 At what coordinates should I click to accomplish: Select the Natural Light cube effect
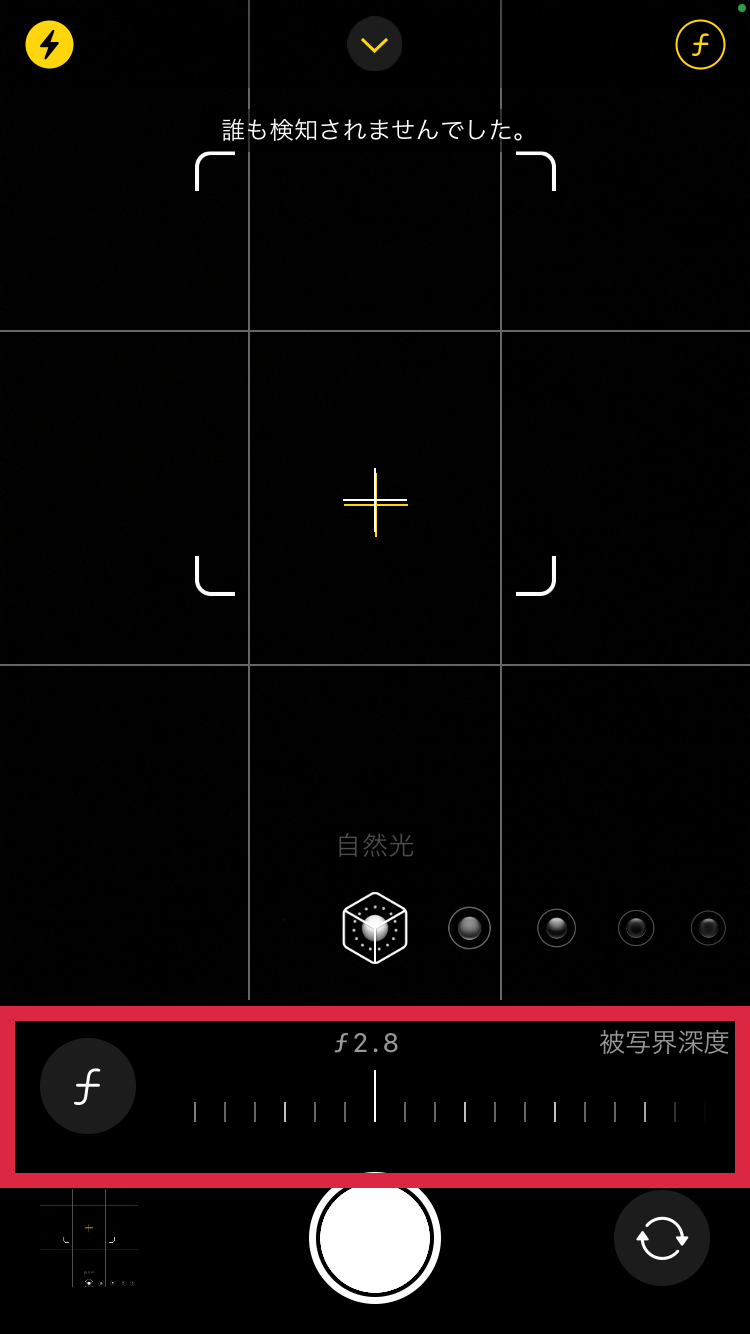(375, 928)
